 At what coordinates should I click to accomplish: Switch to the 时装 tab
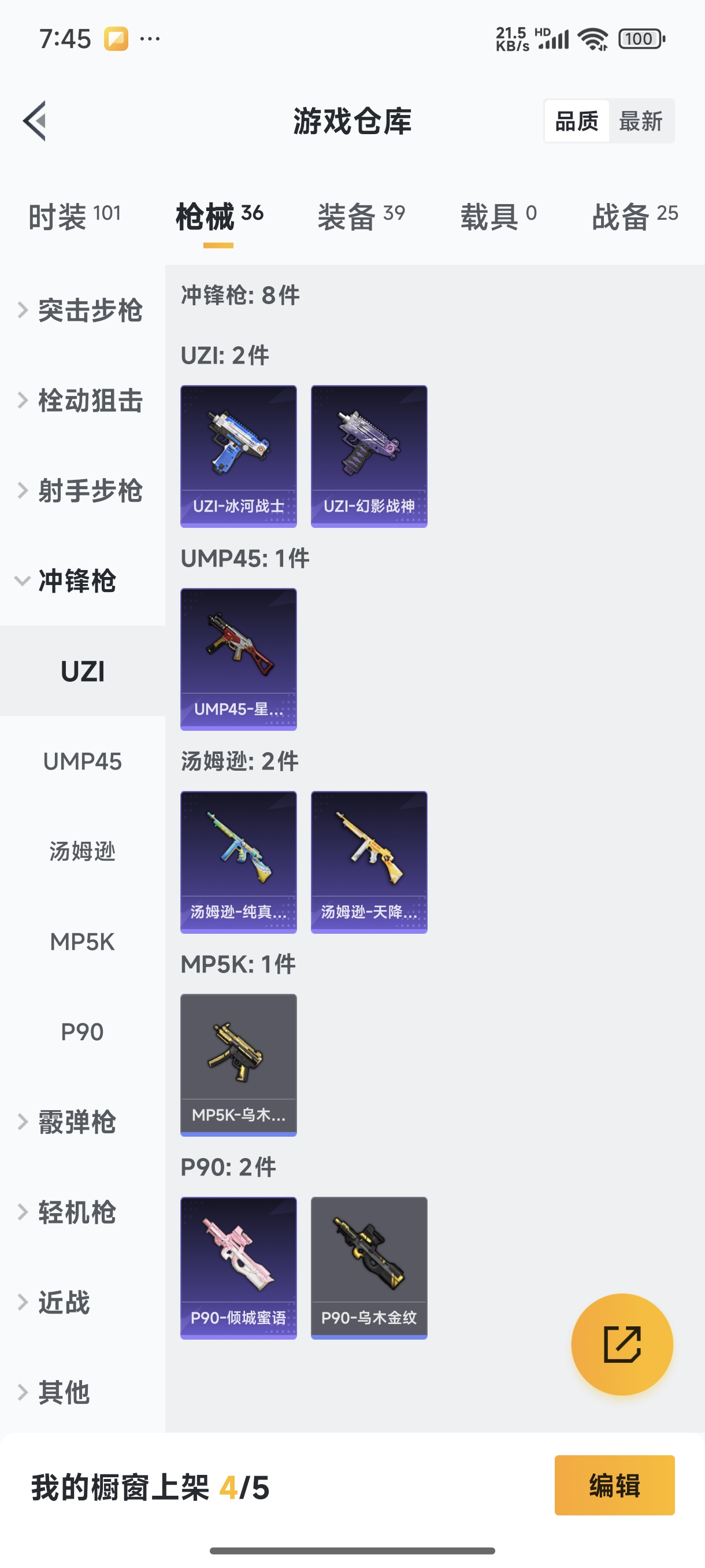point(74,216)
